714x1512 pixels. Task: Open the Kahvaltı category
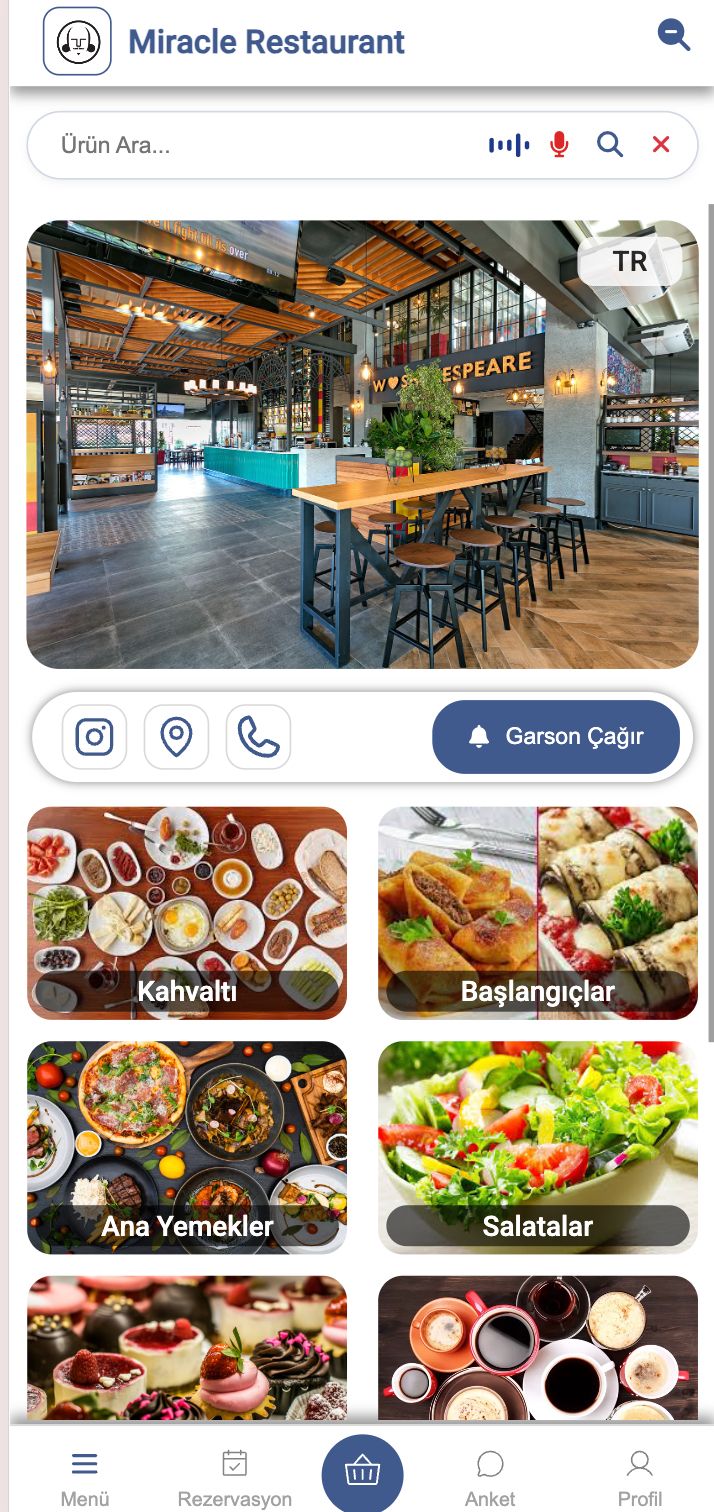coord(187,913)
